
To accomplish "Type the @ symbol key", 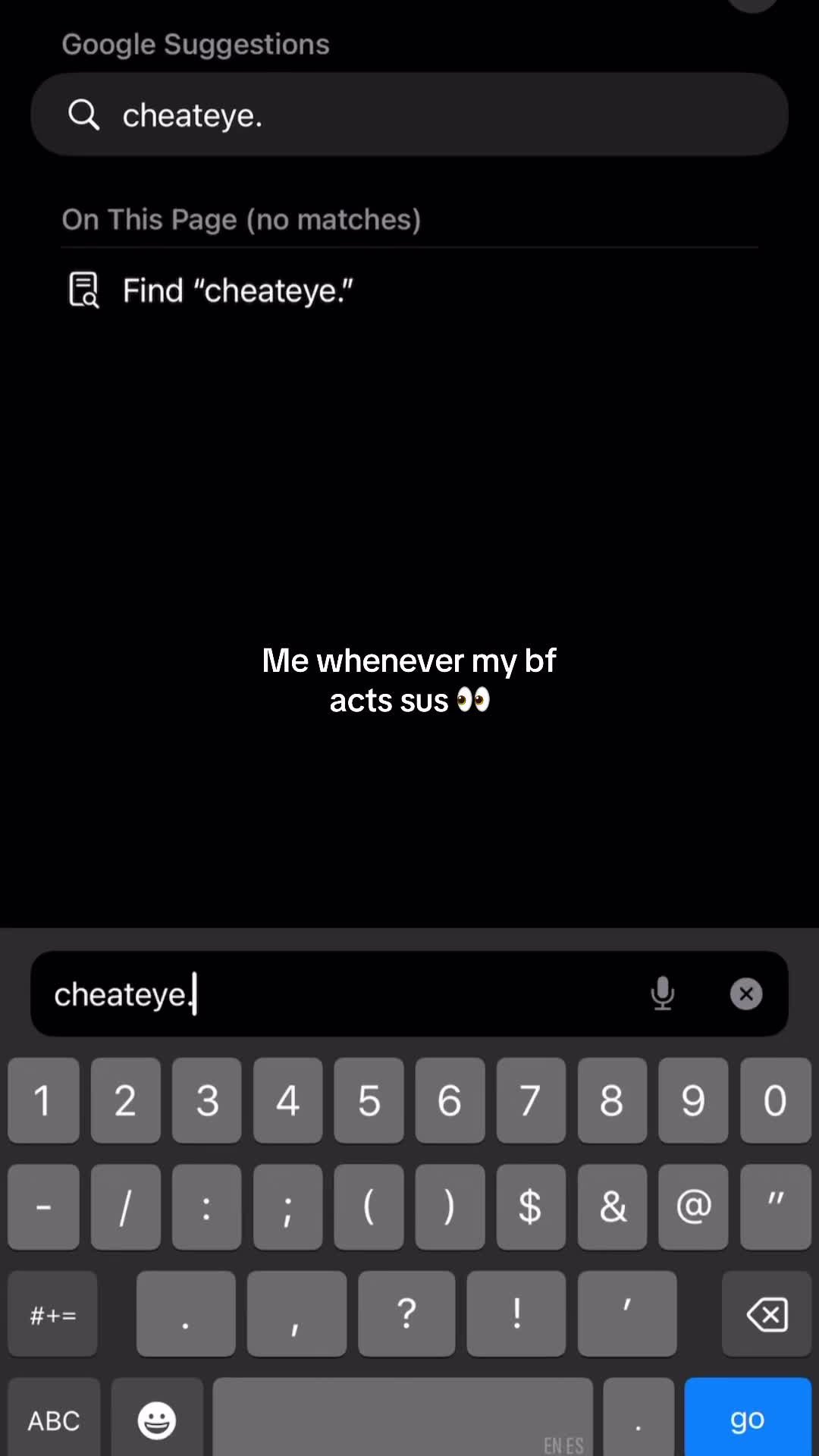I will pos(693,1207).
